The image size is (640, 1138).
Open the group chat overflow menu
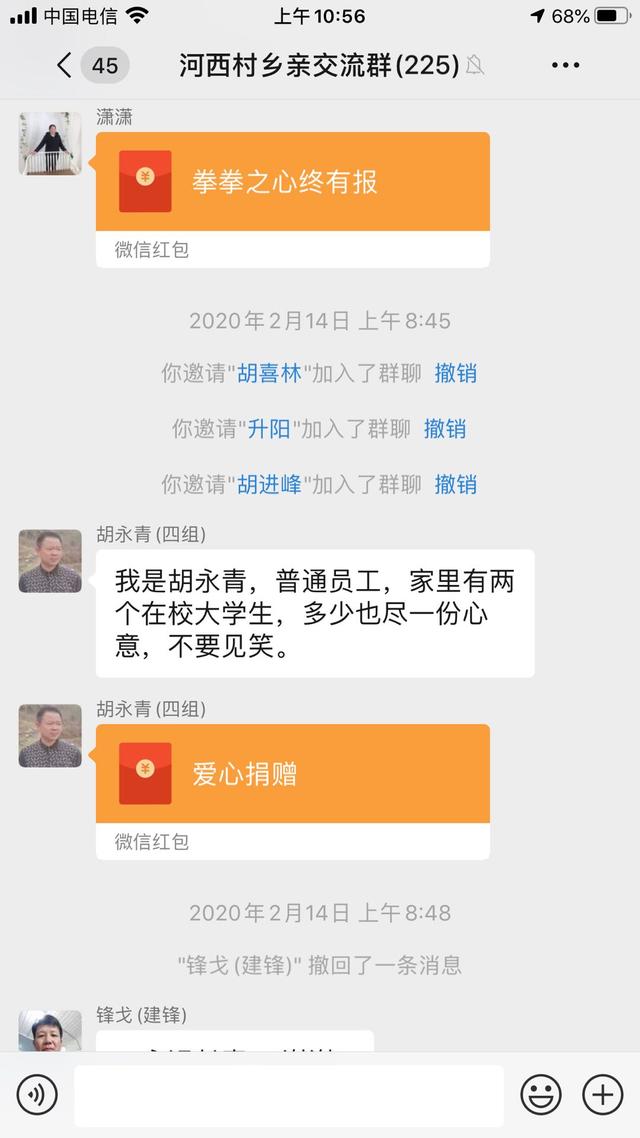point(565,66)
